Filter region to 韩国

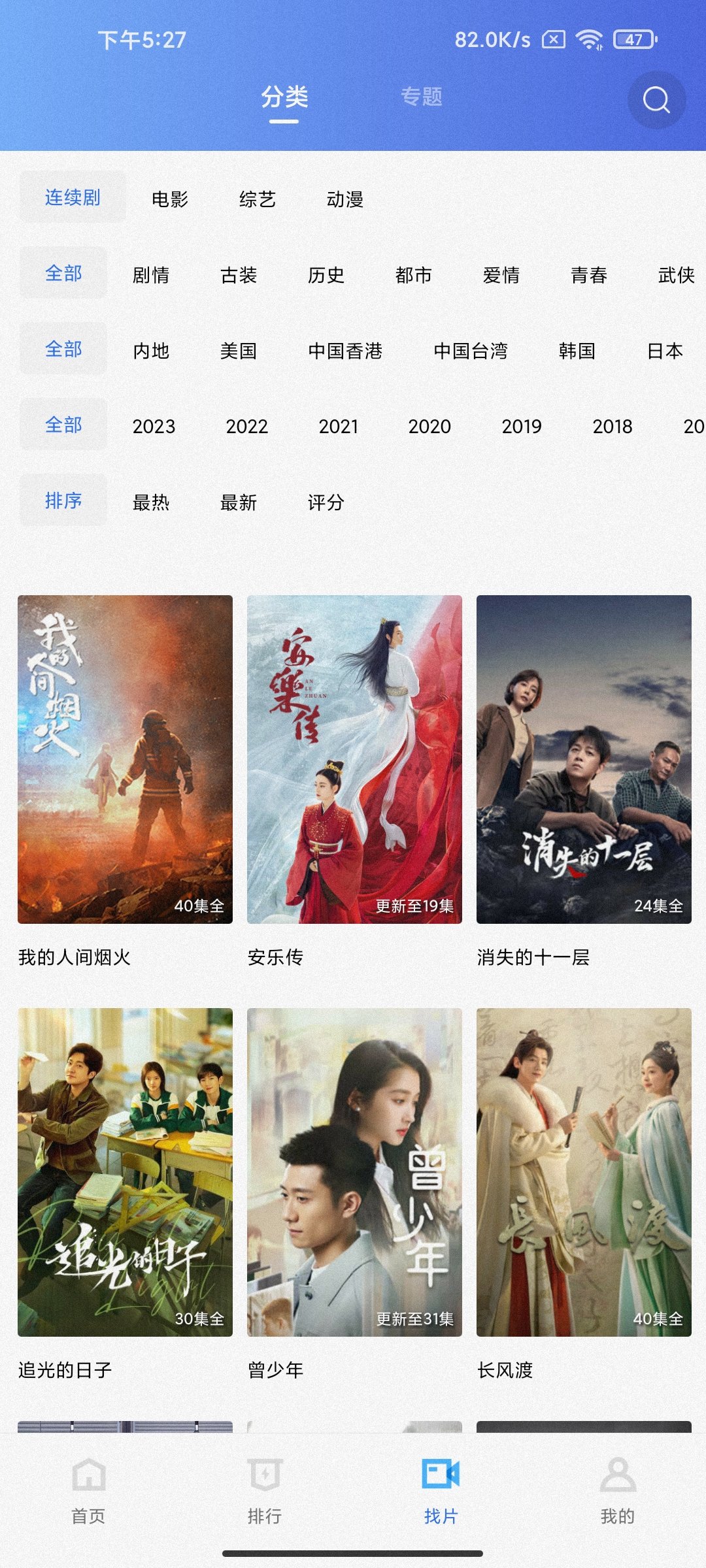coord(577,351)
